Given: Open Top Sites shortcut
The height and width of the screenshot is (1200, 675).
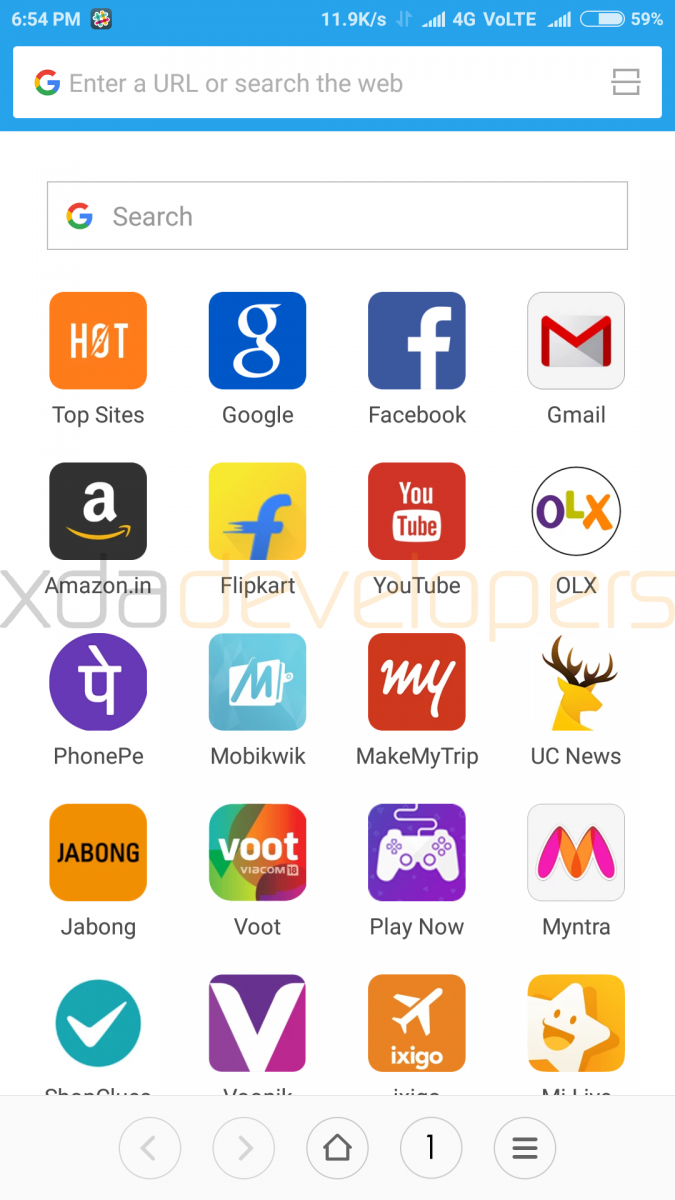Looking at the screenshot, I should pyautogui.click(x=98, y=341).
